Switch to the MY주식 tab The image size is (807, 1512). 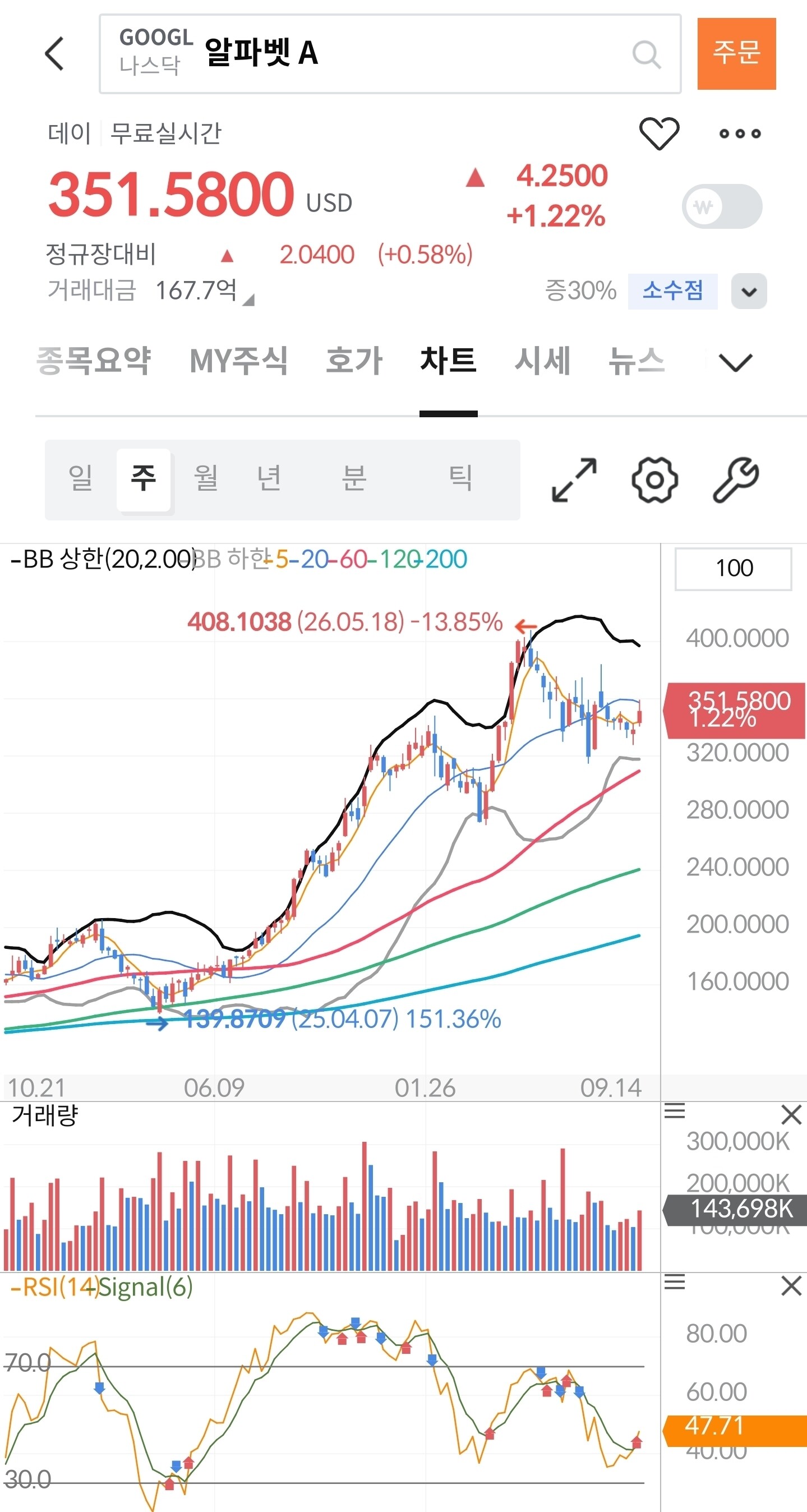238,360
